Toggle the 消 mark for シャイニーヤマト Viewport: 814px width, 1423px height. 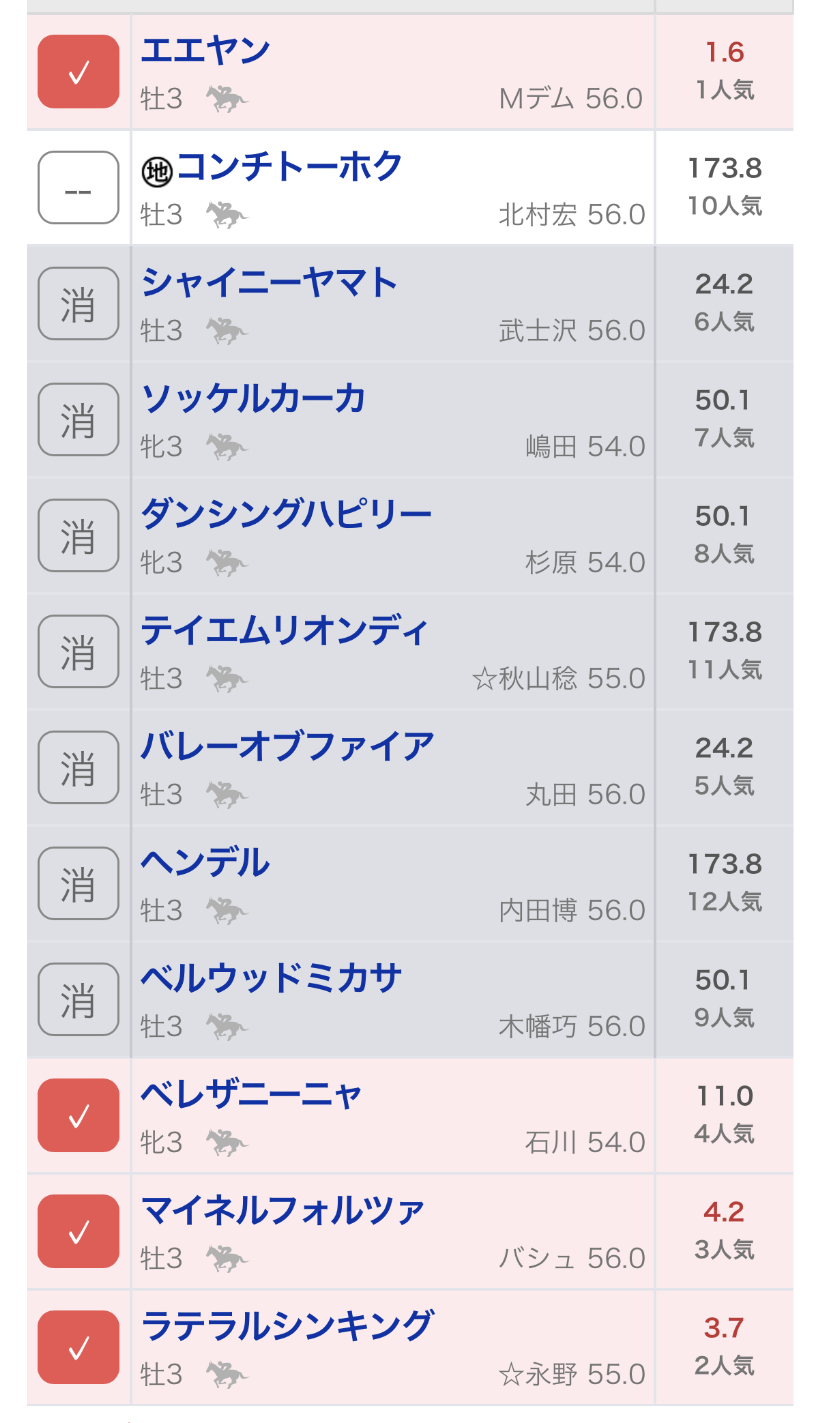78,303
